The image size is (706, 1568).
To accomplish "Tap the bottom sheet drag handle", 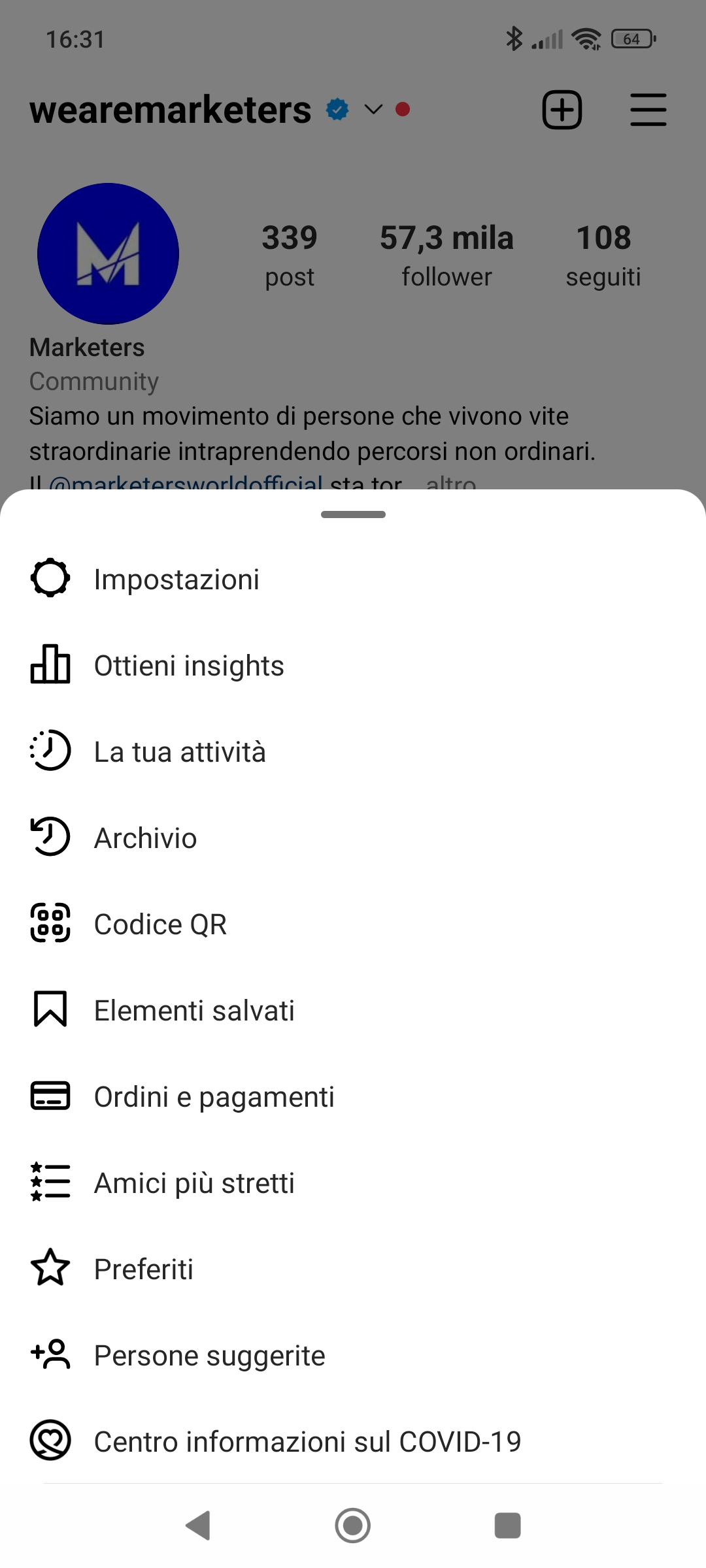I will [353, 514].
